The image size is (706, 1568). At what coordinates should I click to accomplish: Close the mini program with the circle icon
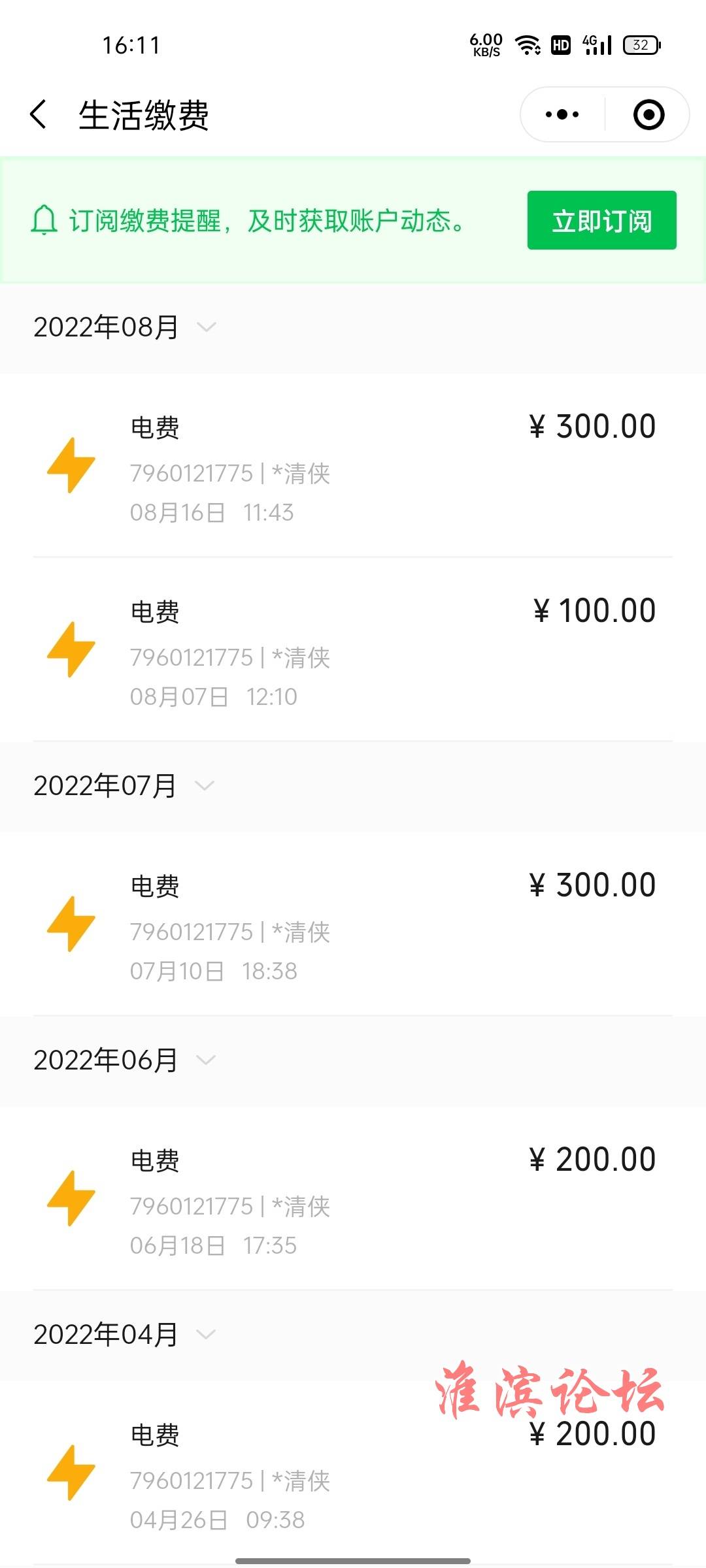(x=648, y=115)
